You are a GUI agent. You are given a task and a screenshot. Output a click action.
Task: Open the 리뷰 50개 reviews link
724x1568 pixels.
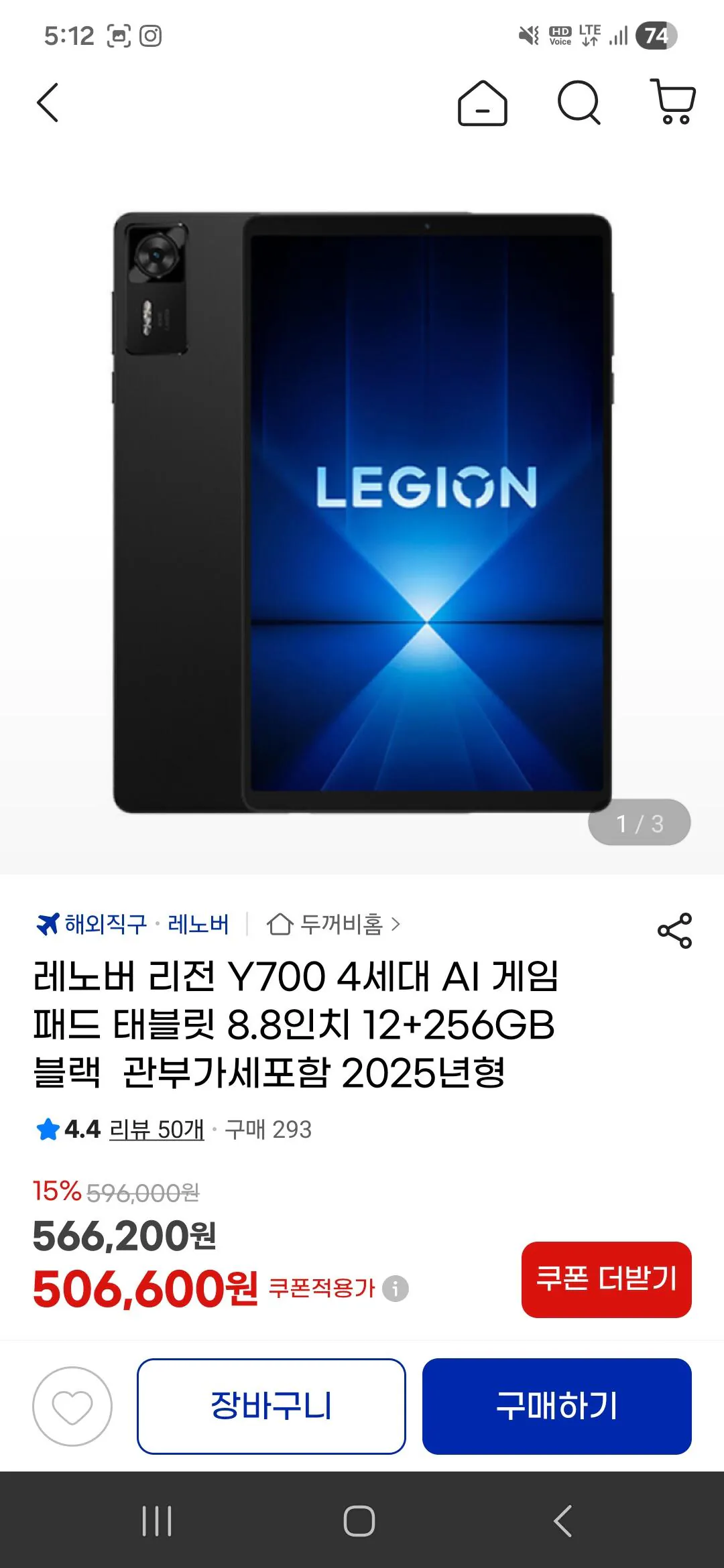pos(156,1129)
